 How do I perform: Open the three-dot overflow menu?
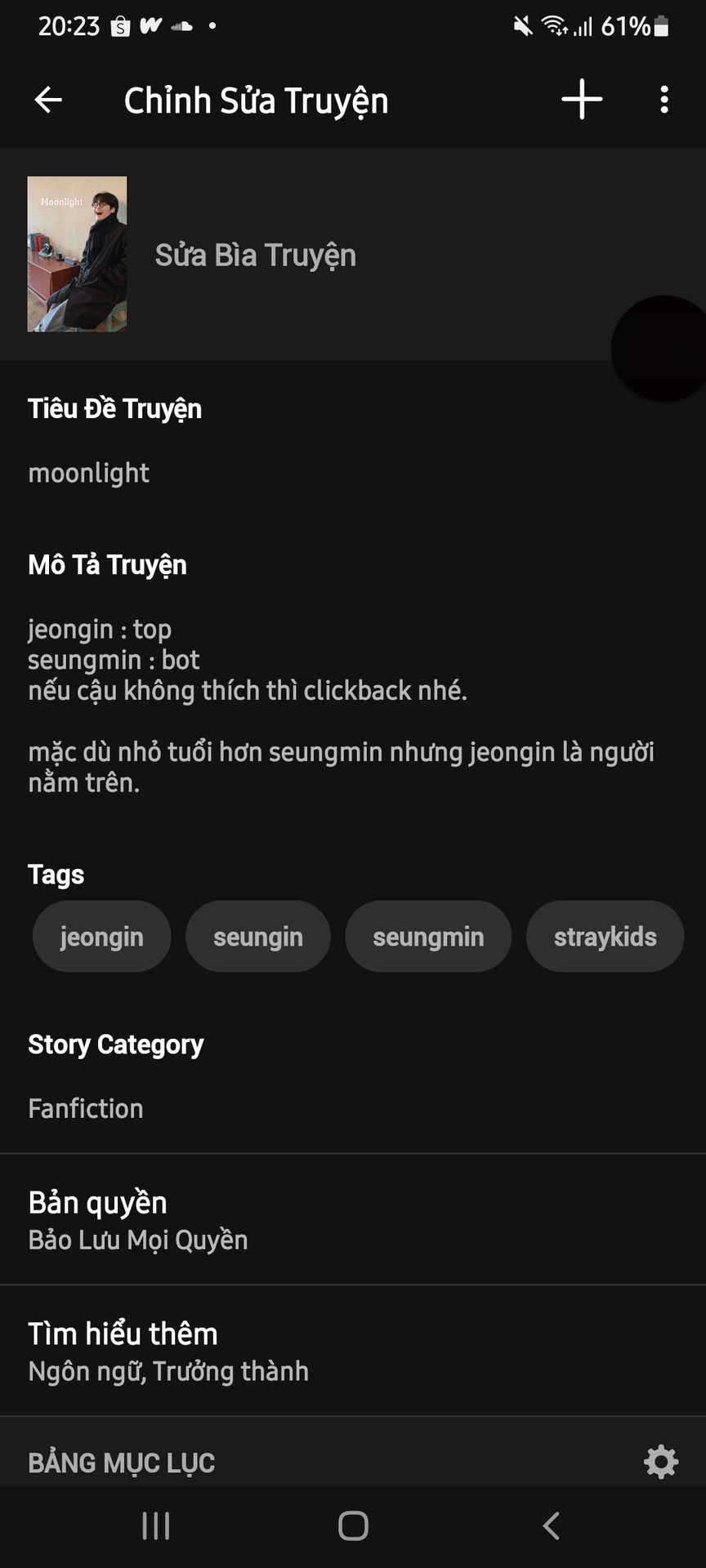click(664, 100)
